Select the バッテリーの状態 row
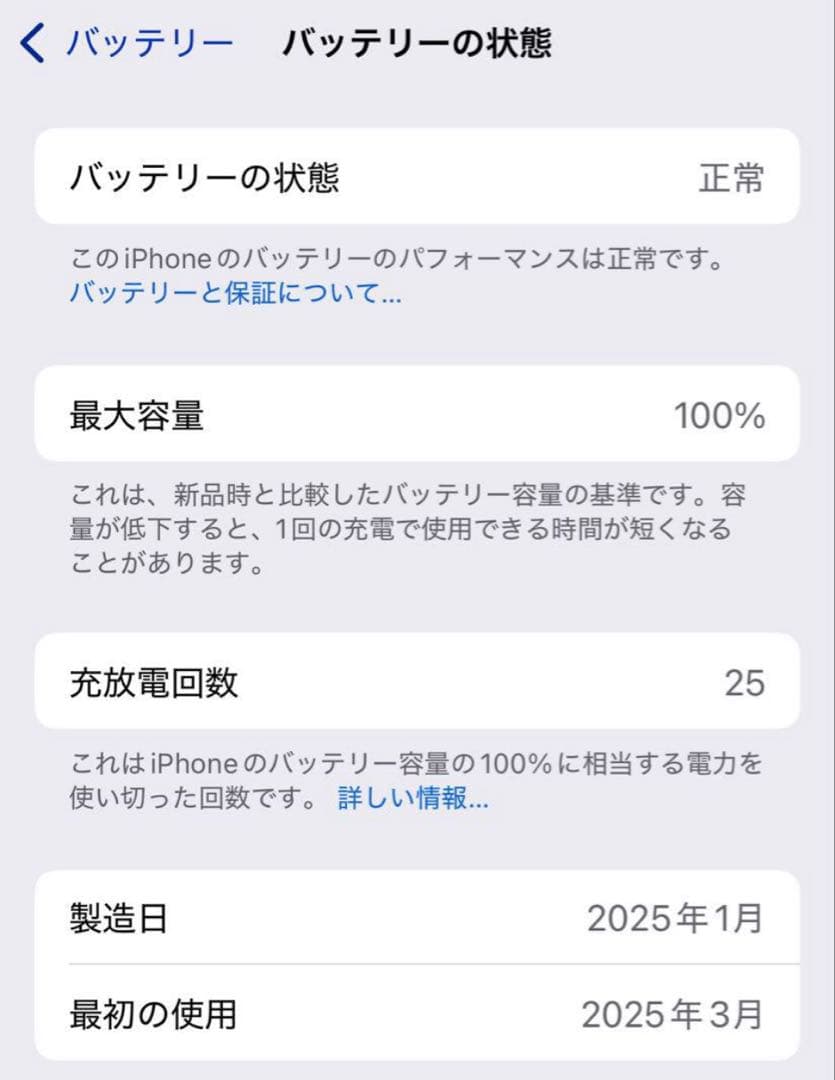 [x=417, y=178]
